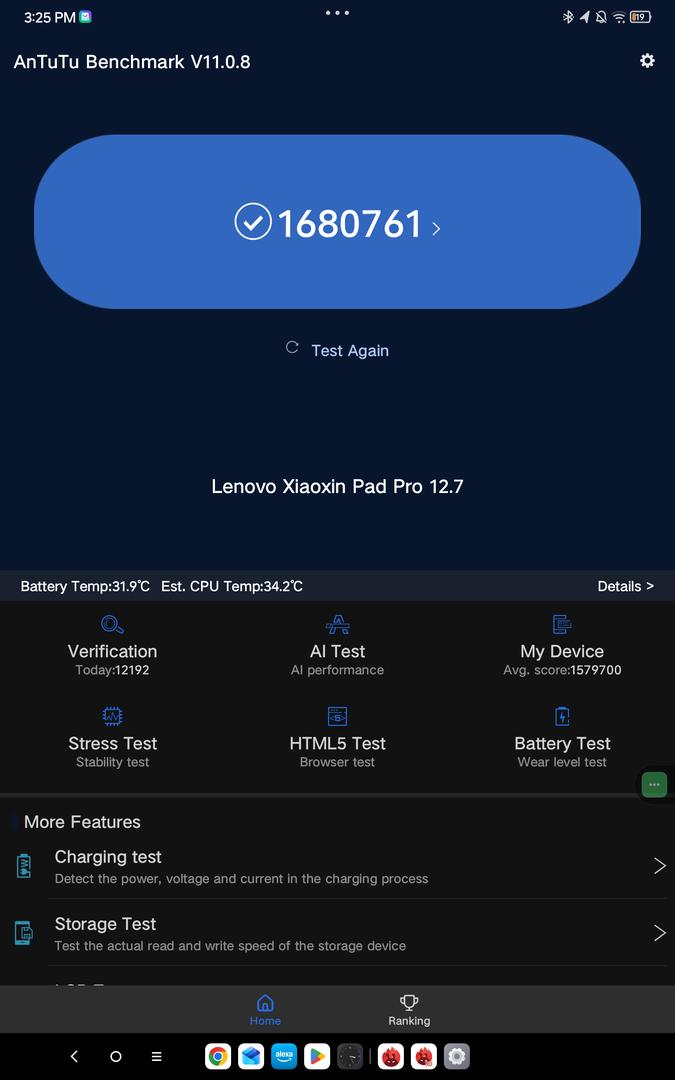The height and width of the screenshot is (1080, 675).
Task: Open AnTuTu settings gear
Action: tap(647, 61)
